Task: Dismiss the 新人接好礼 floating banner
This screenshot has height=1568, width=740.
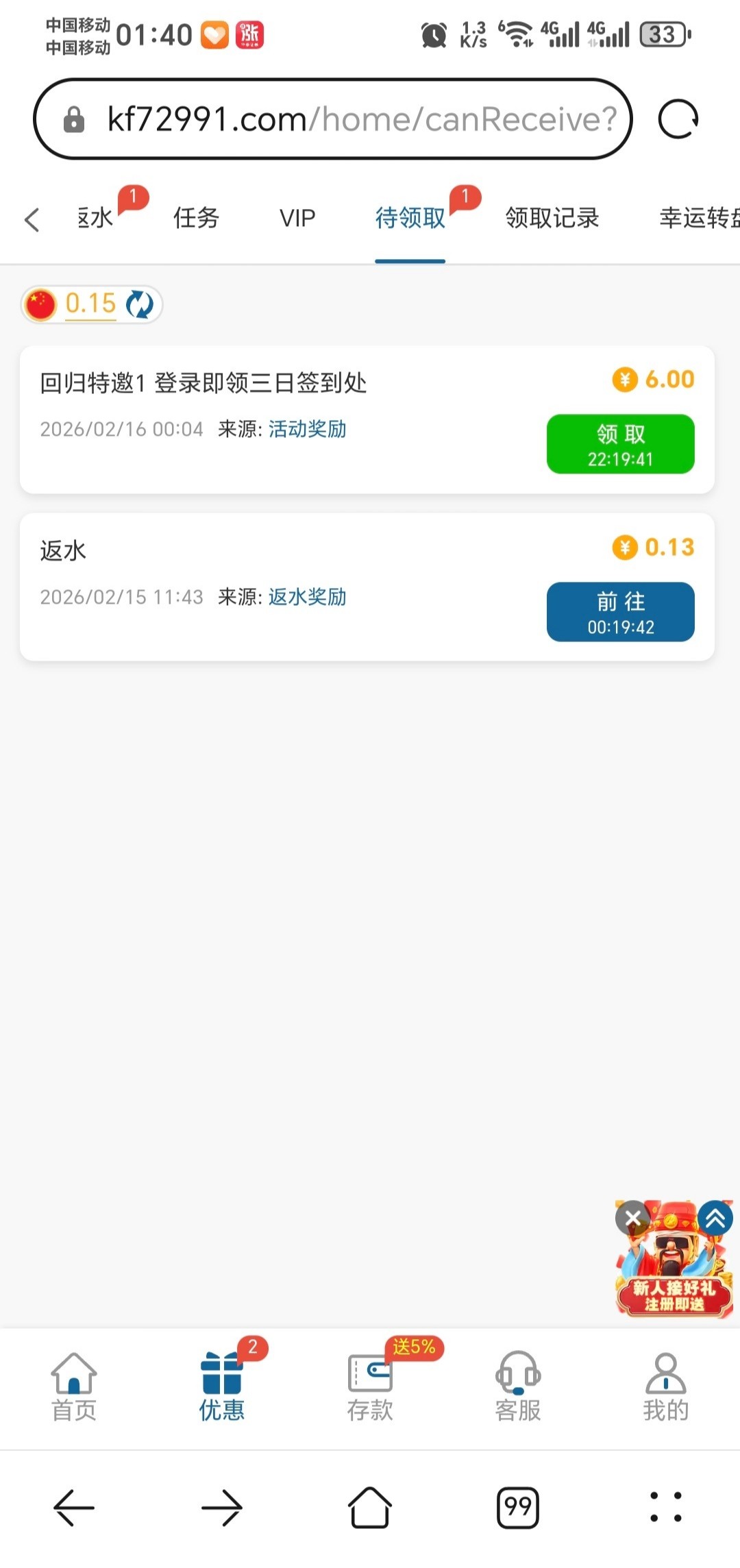Action: coord(632,1218)
